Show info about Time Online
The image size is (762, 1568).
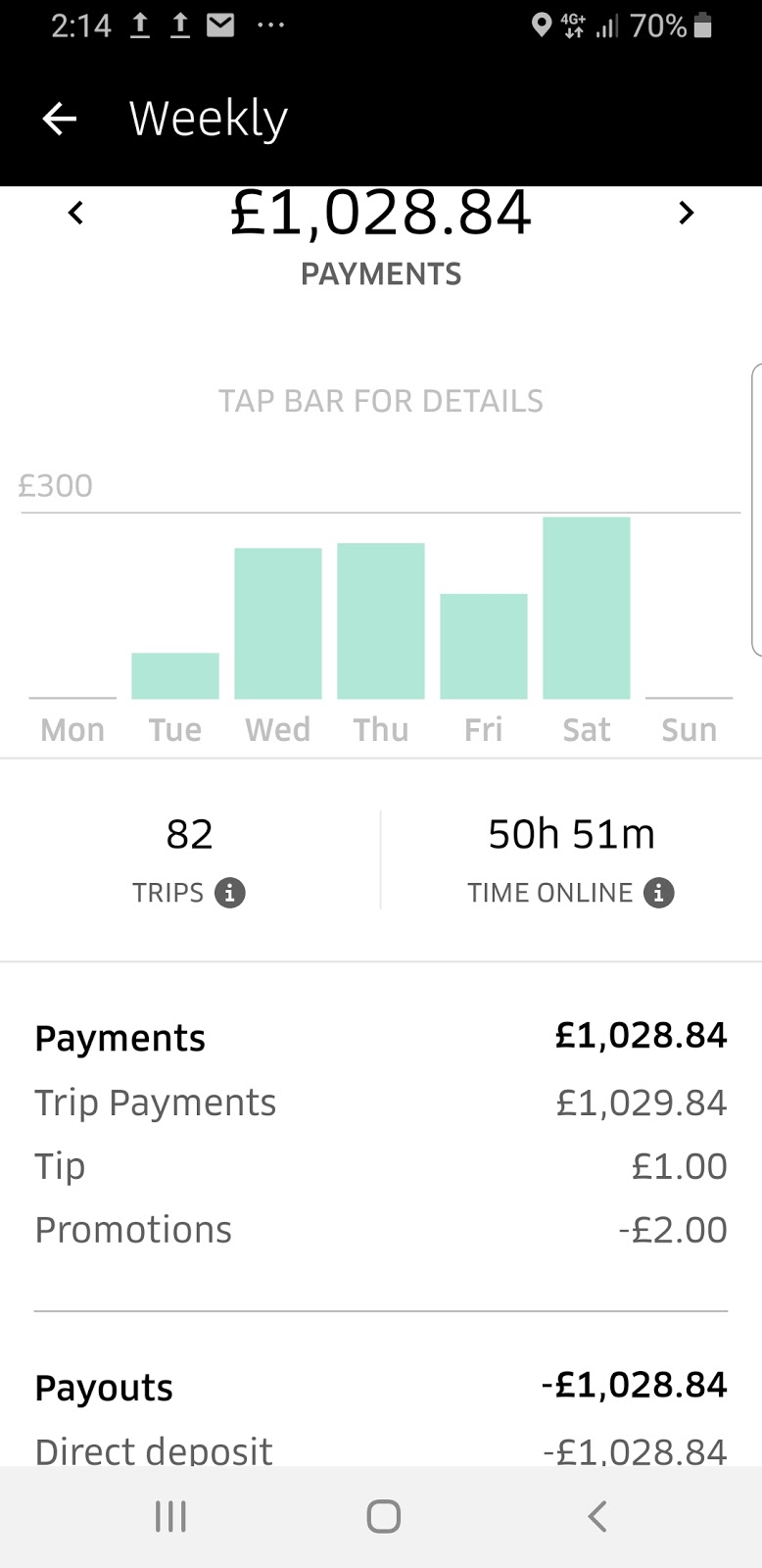658,893
